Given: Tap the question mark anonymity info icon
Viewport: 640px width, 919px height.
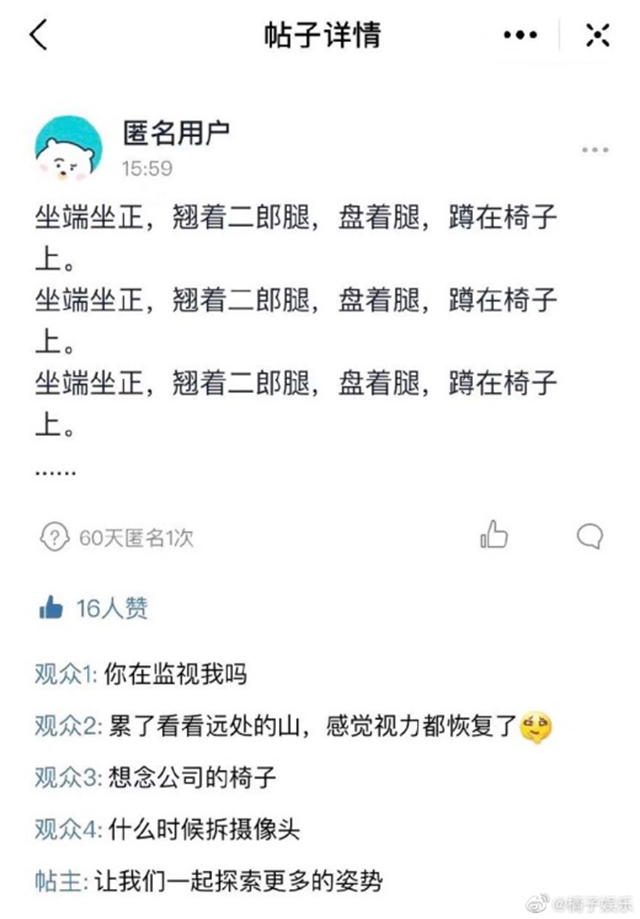Looking at the screenshot, I should [56, 537].
